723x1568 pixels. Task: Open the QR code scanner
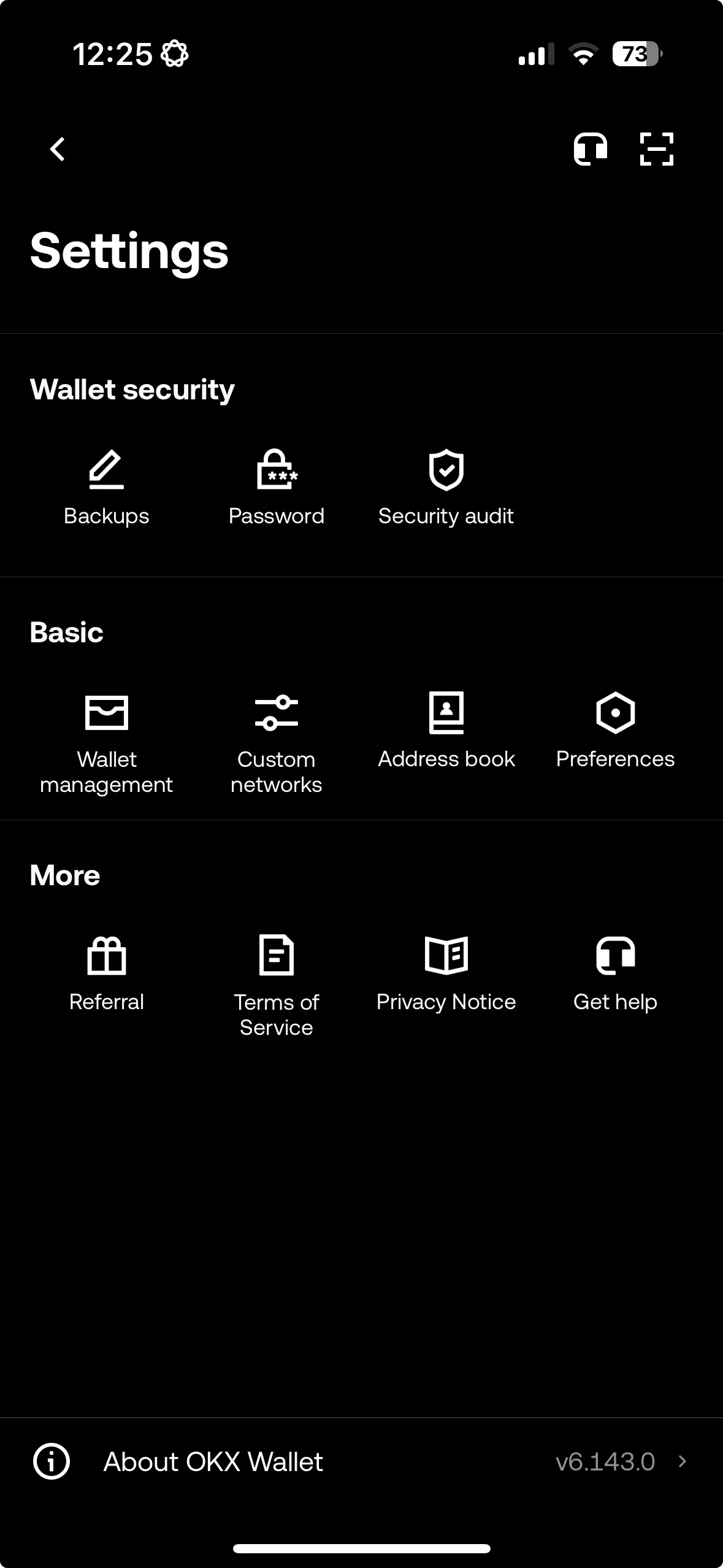click(656, 148)
